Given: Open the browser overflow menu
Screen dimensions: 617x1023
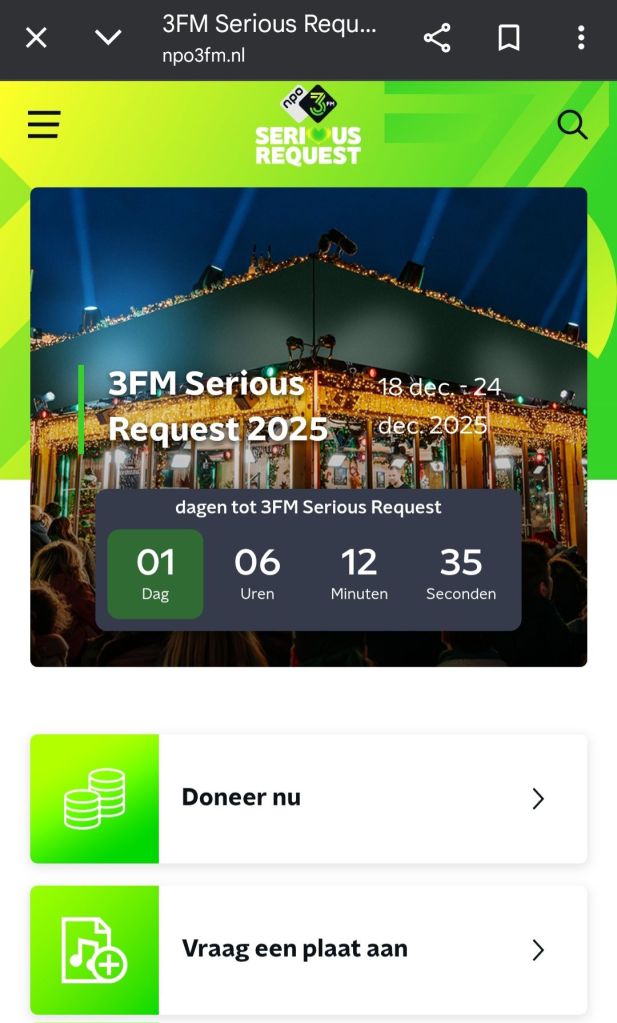Looking at the screenshot, I should pyautogui.click(x=581, y=39).
